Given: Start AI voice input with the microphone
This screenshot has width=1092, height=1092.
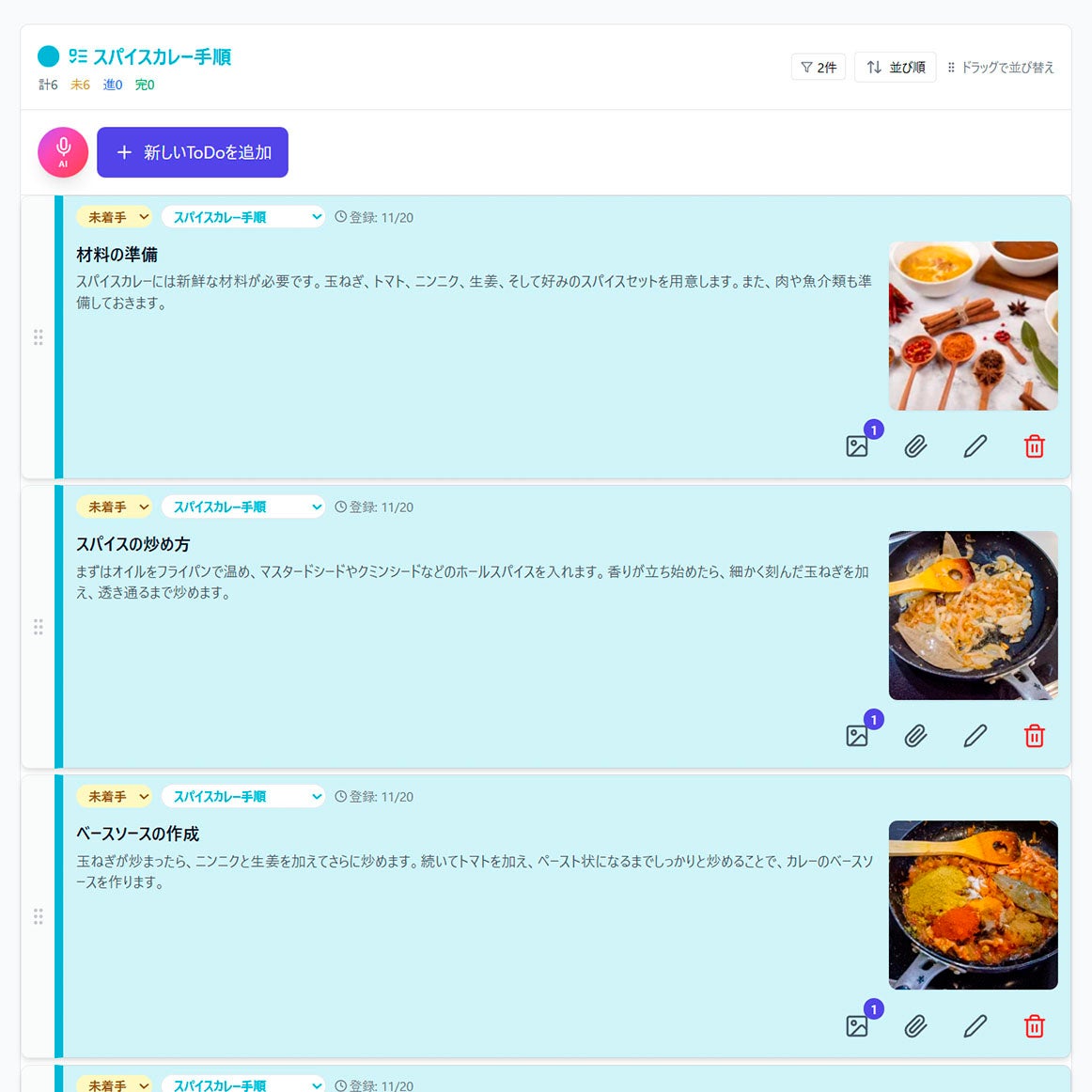Looking at the screenshot, I should click(x=63, y=152).
